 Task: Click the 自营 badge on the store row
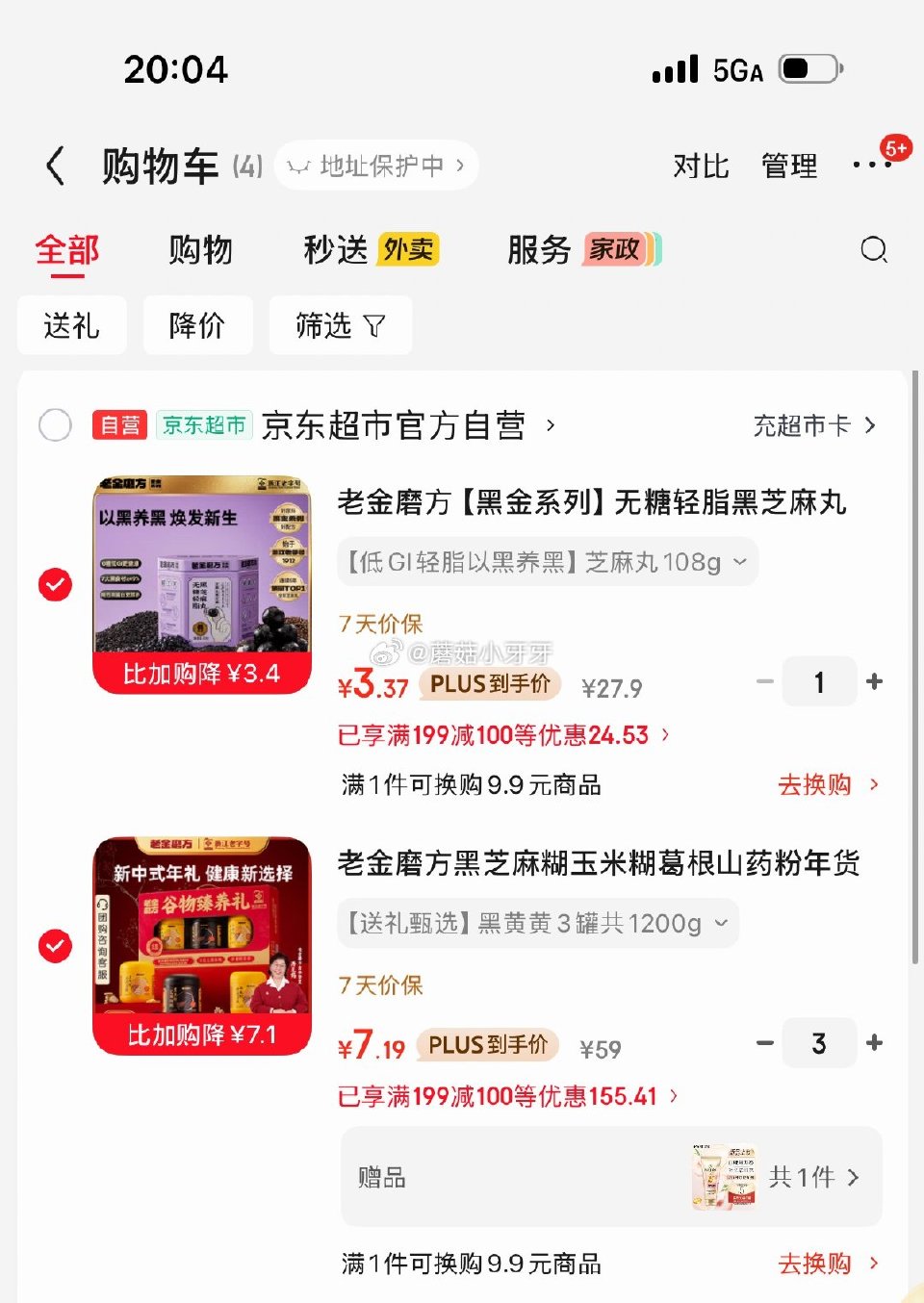click(x=119, y=425)
